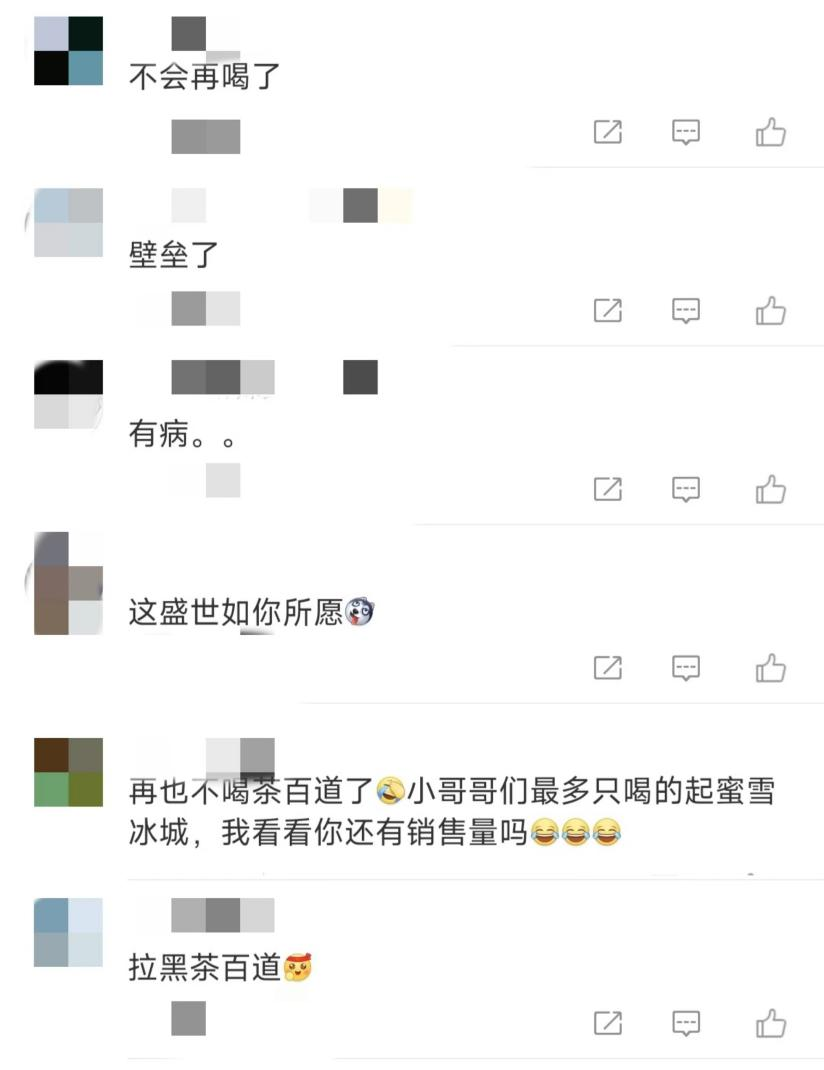Like the comment "有病。。"

click(771, 489)
